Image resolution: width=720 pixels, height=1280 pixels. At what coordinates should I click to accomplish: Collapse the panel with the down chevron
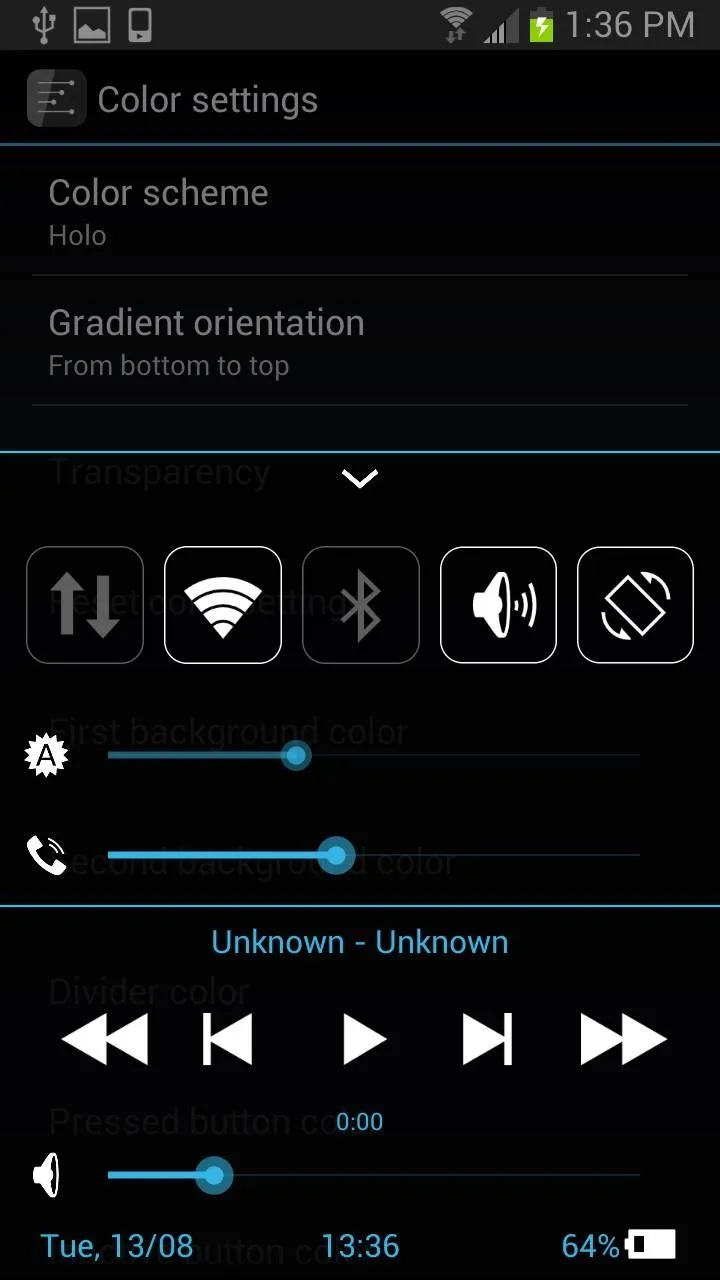360,479
